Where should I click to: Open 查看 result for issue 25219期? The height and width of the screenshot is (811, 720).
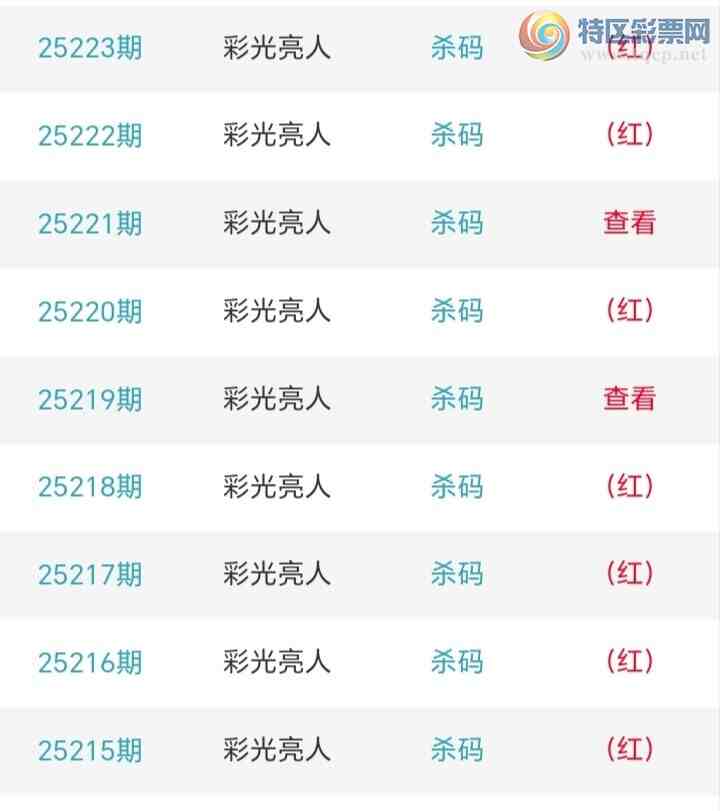point(627,400)
